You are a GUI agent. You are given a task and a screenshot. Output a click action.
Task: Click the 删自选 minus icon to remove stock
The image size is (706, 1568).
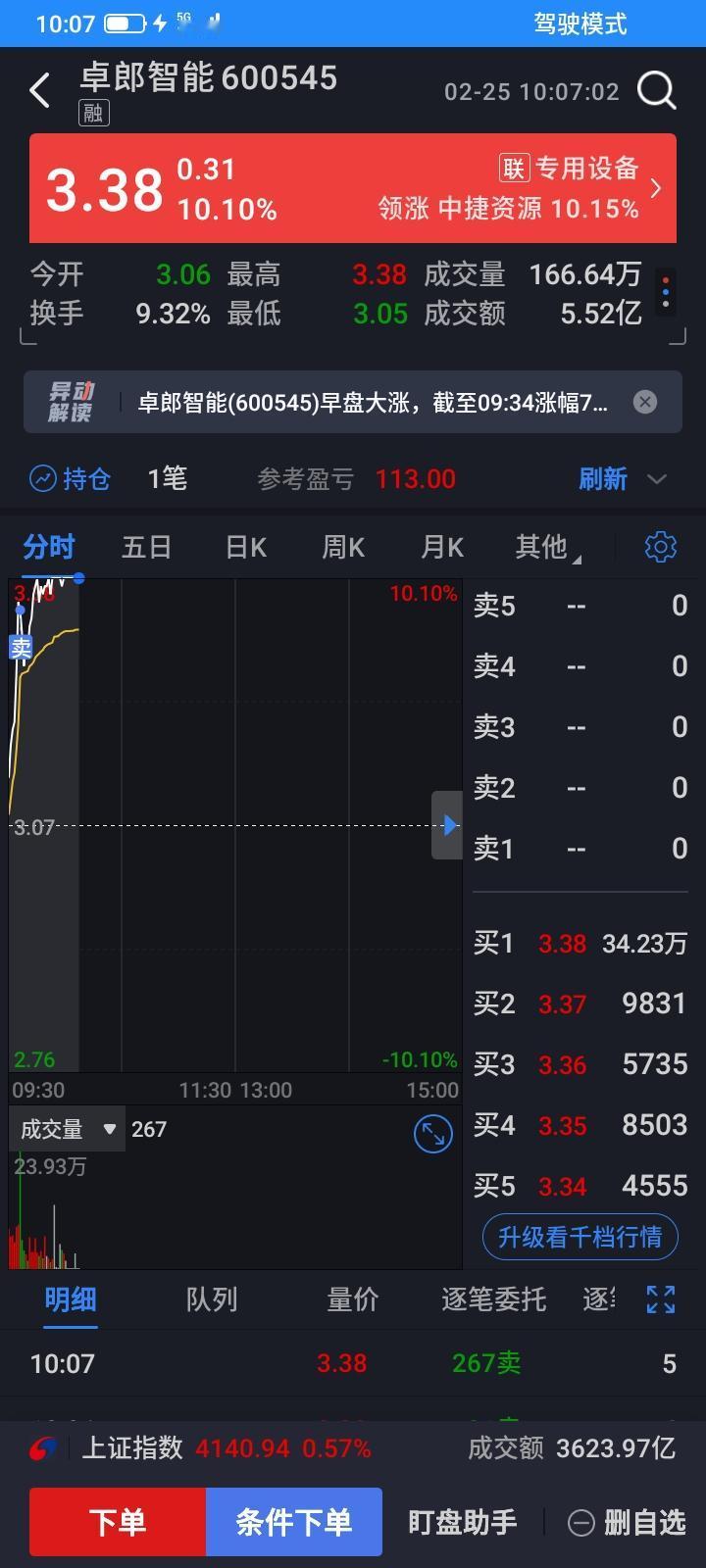click(581, 1523)
